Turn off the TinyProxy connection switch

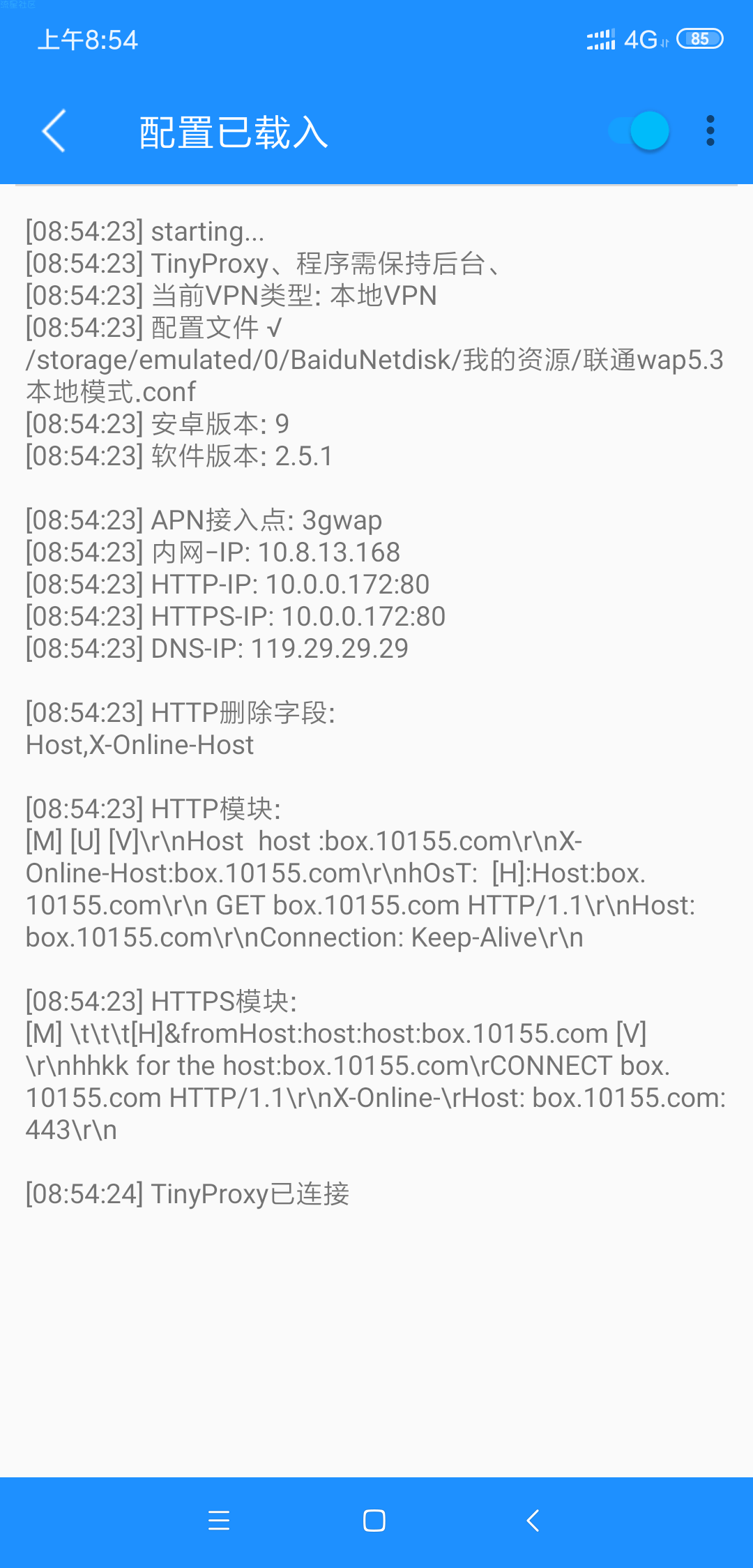click(x=639, y=131)
